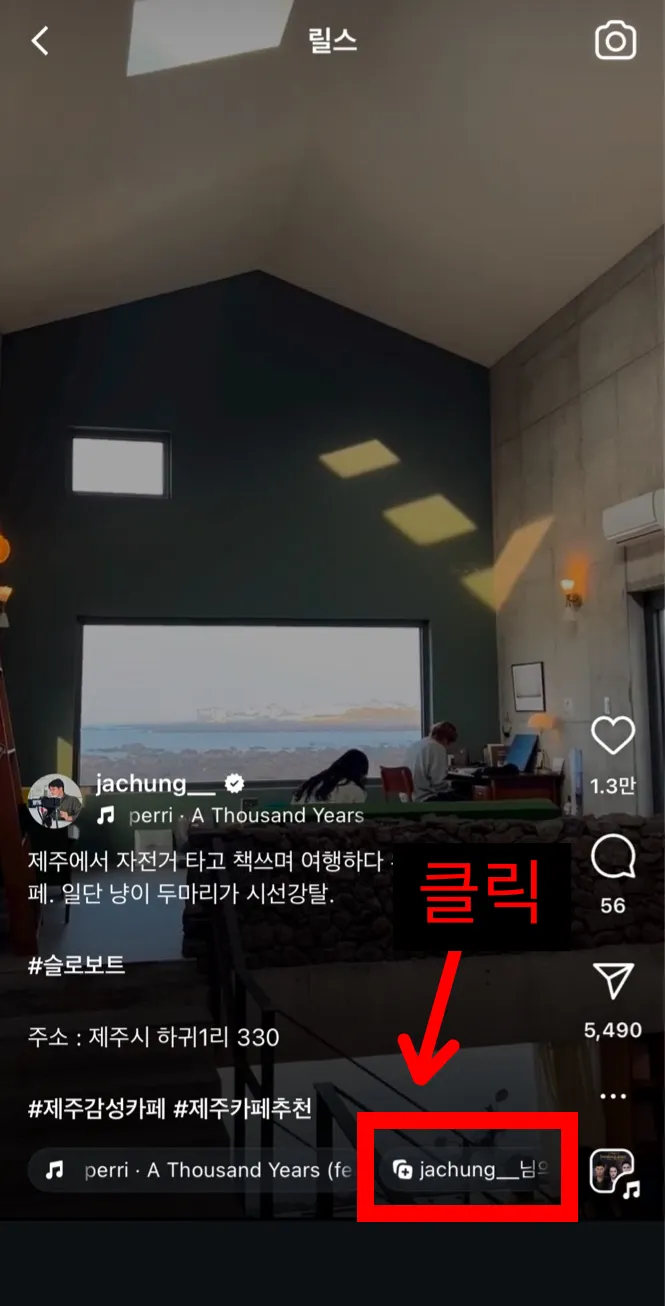Open the audio cover thumbnail
The image size is (665, 1306).
(x=613, y=1170)
